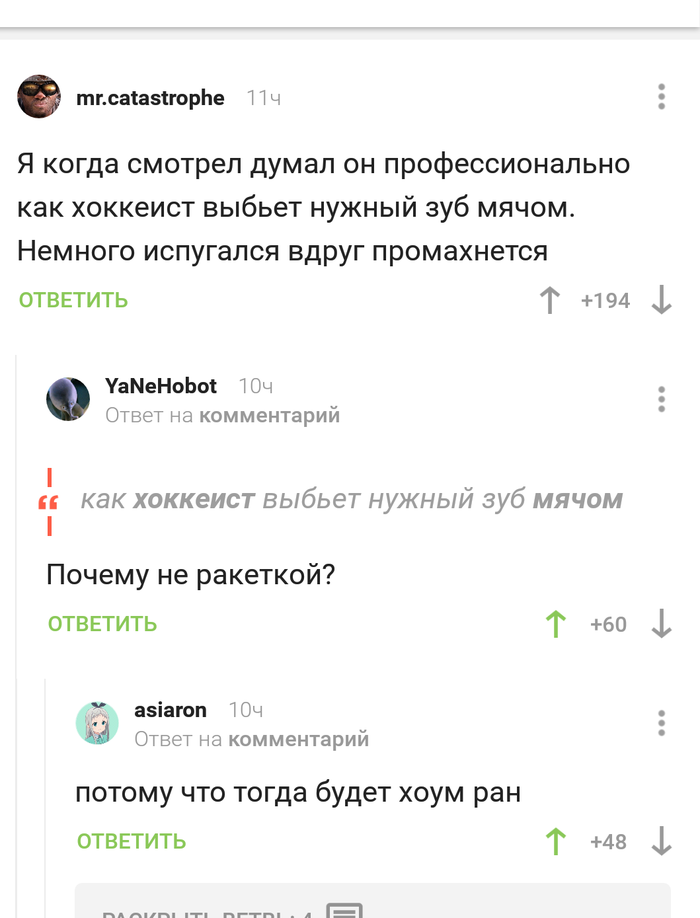Downvote mr.catastrophe's comment
This screenshot has width=700, height=918.
click(x=661, y=300)
